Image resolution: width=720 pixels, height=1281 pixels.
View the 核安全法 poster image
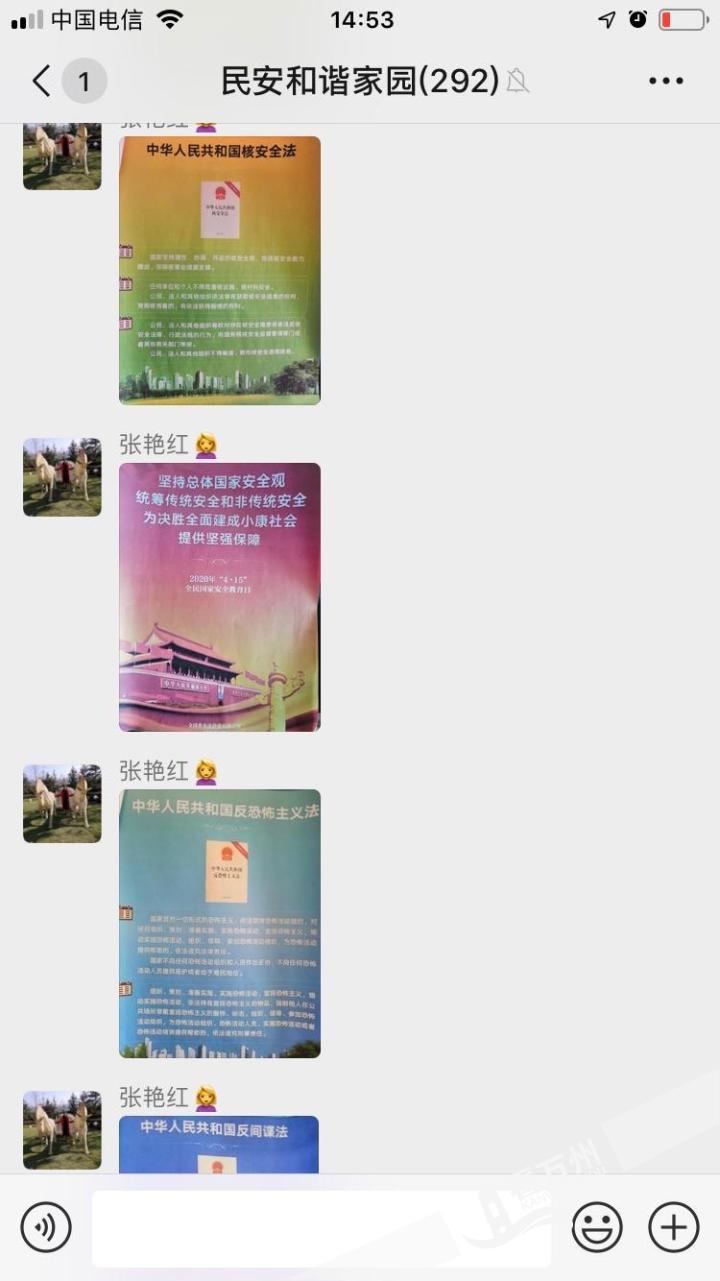click(220, 270)
